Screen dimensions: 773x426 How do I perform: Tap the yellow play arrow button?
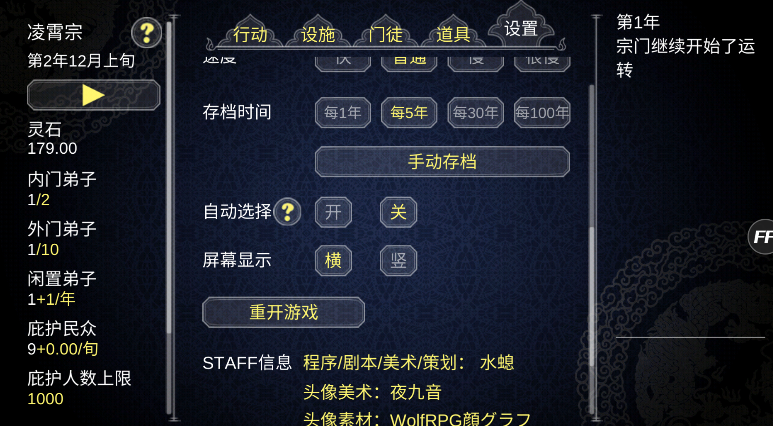pos(93,95)
